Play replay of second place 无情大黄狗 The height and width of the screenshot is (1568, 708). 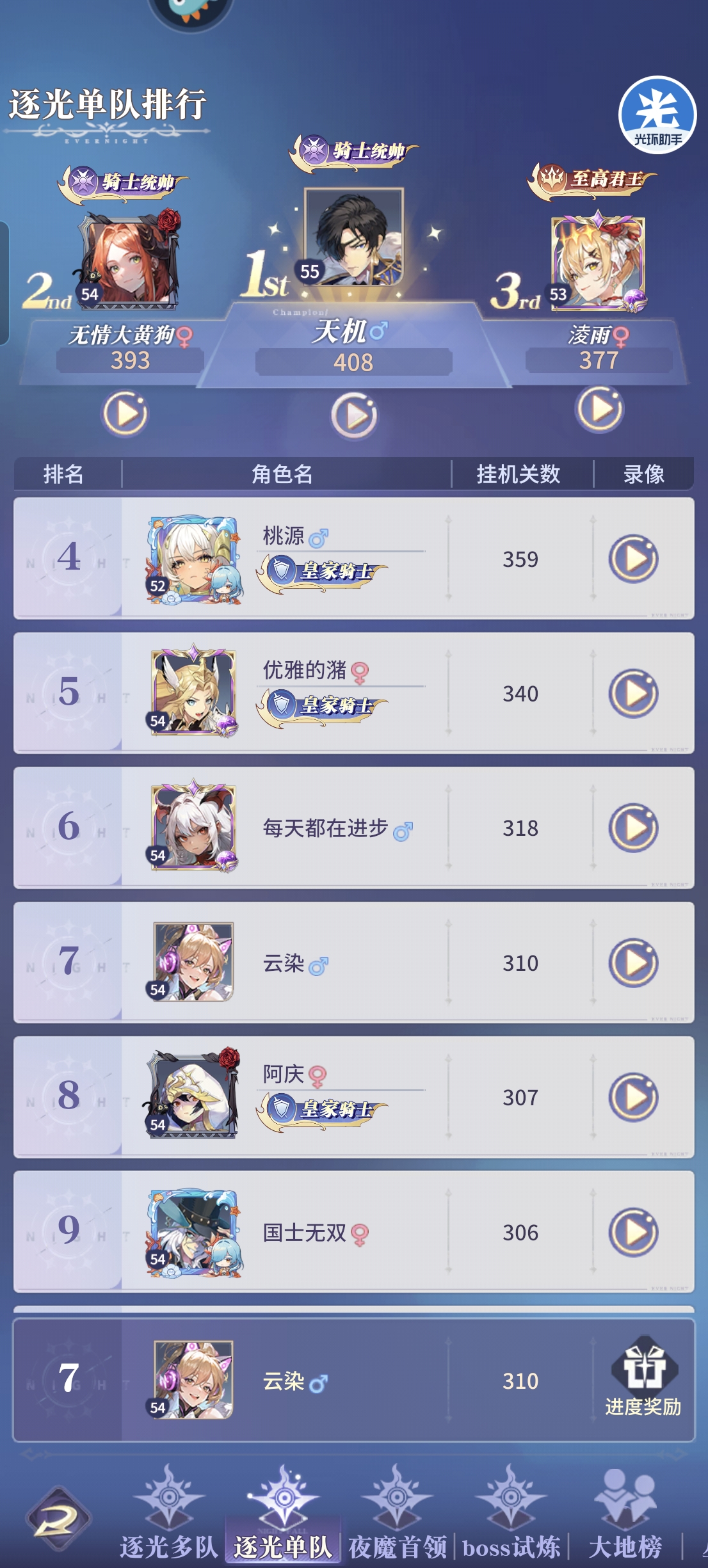pos(125,414)
